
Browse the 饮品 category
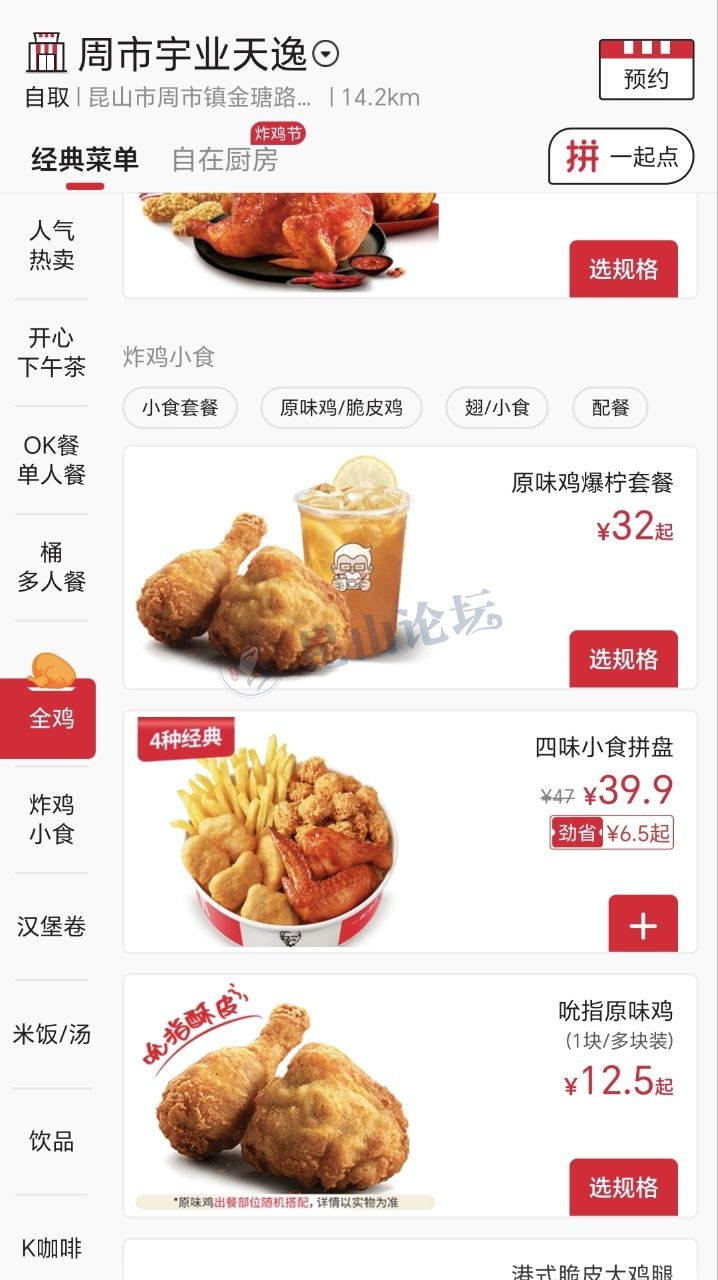[x=52, y=1141]
